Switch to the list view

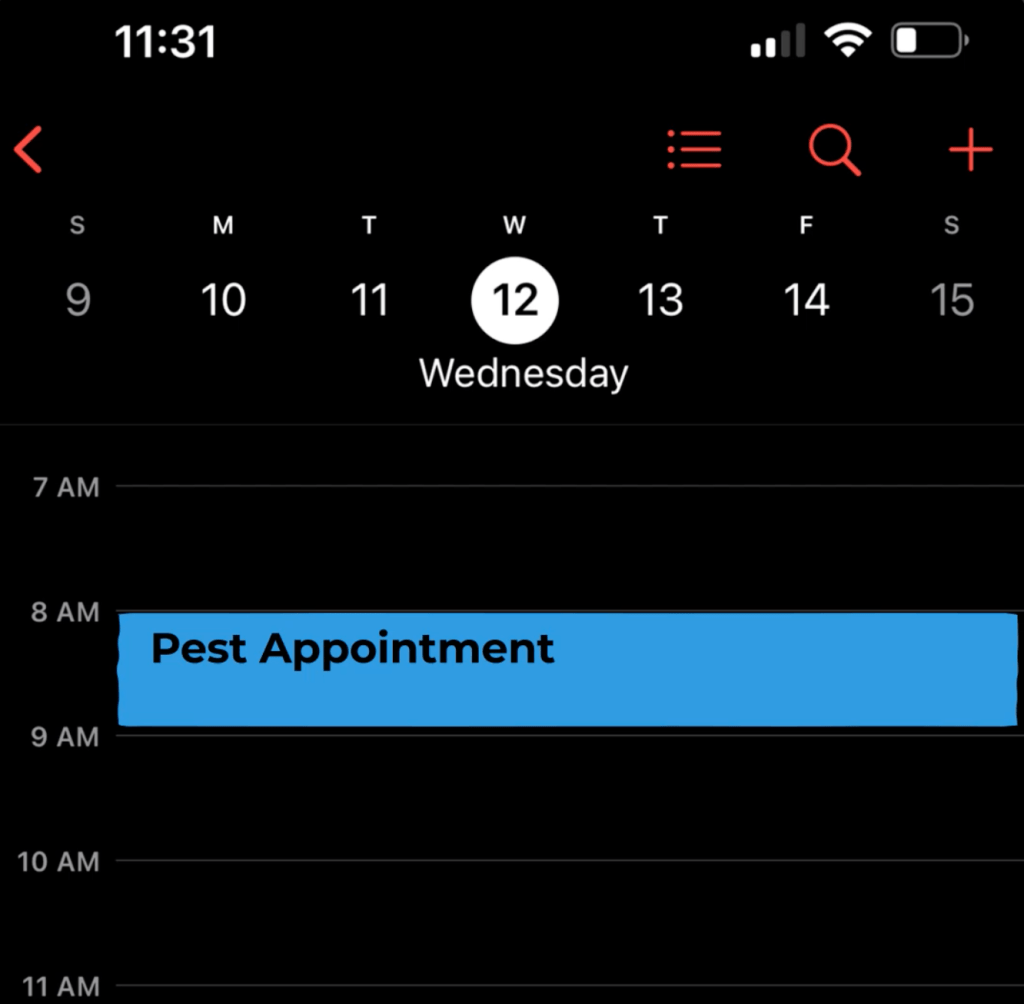[694, 151]
